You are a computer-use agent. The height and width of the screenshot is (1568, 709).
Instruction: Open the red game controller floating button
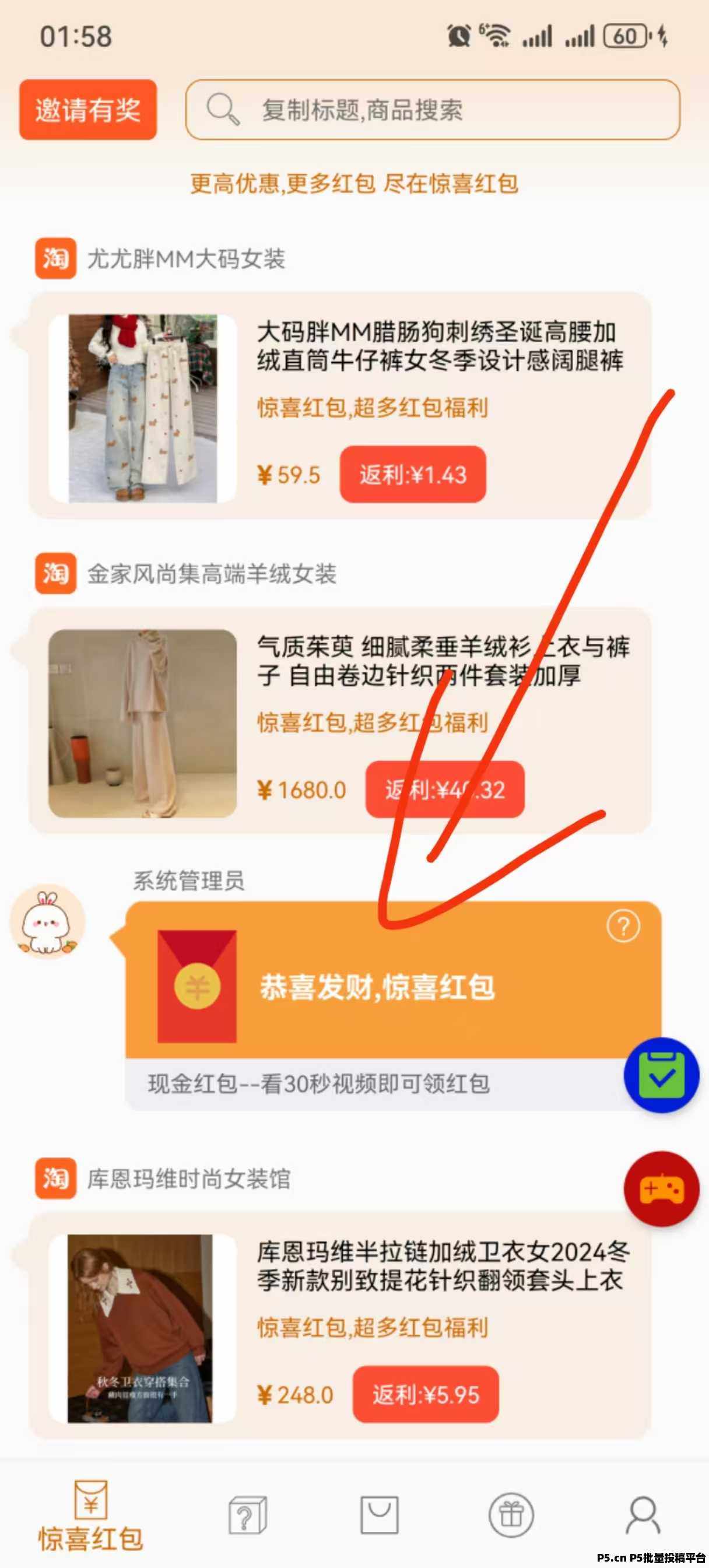[x=662, y=1189]
